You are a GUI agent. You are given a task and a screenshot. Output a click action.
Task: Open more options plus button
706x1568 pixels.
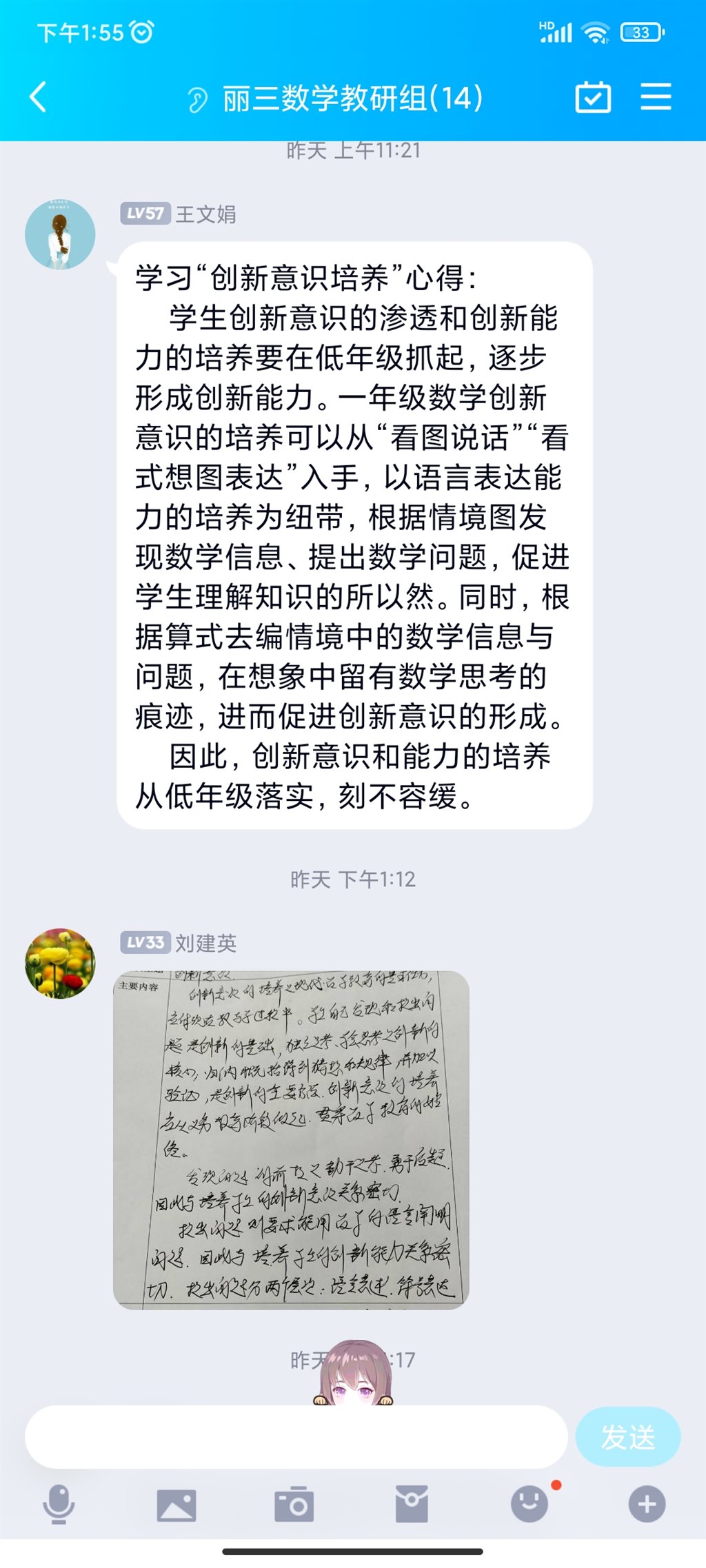[647, 1504]
